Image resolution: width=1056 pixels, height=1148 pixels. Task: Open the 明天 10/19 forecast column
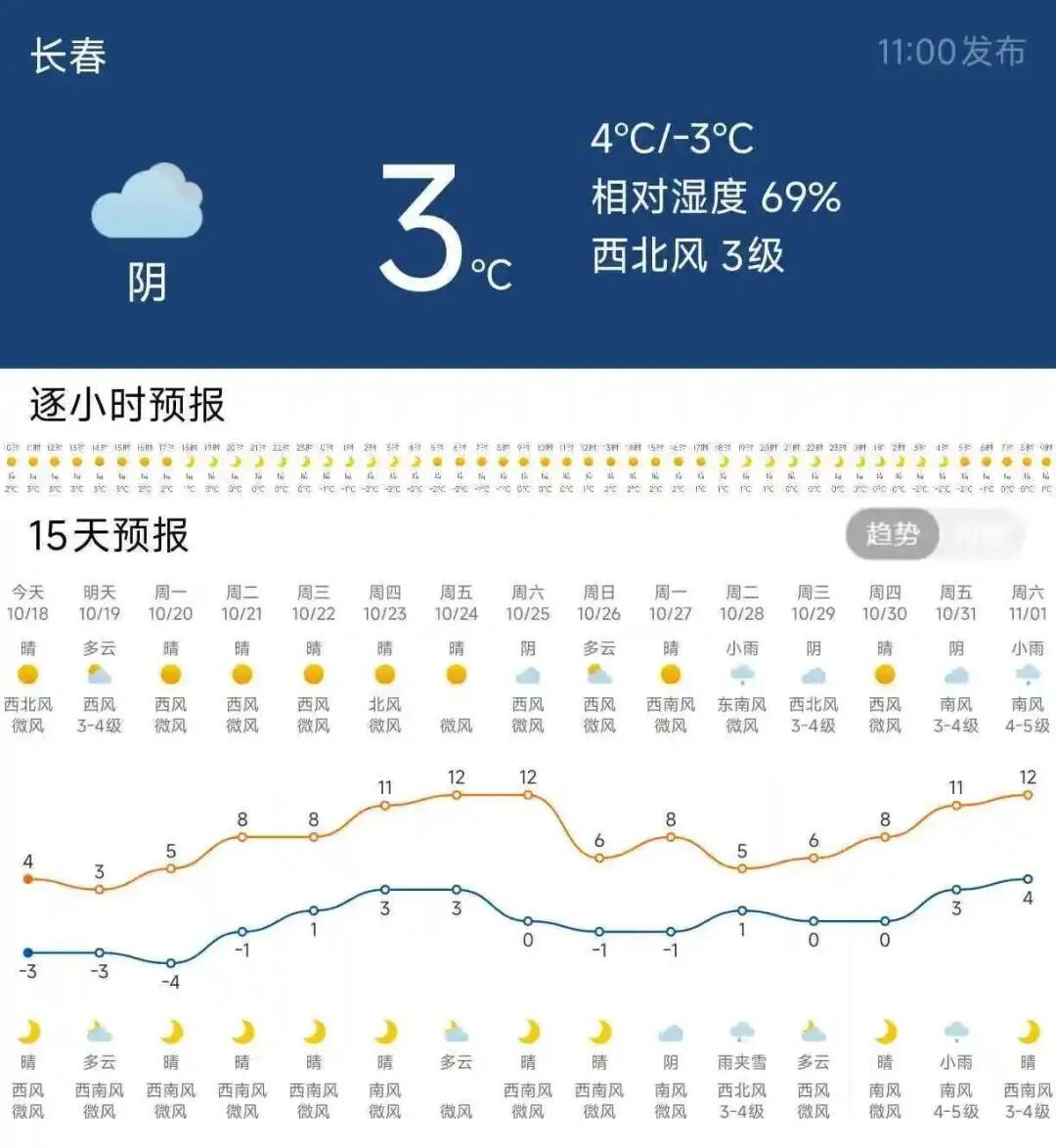point(99,602)
